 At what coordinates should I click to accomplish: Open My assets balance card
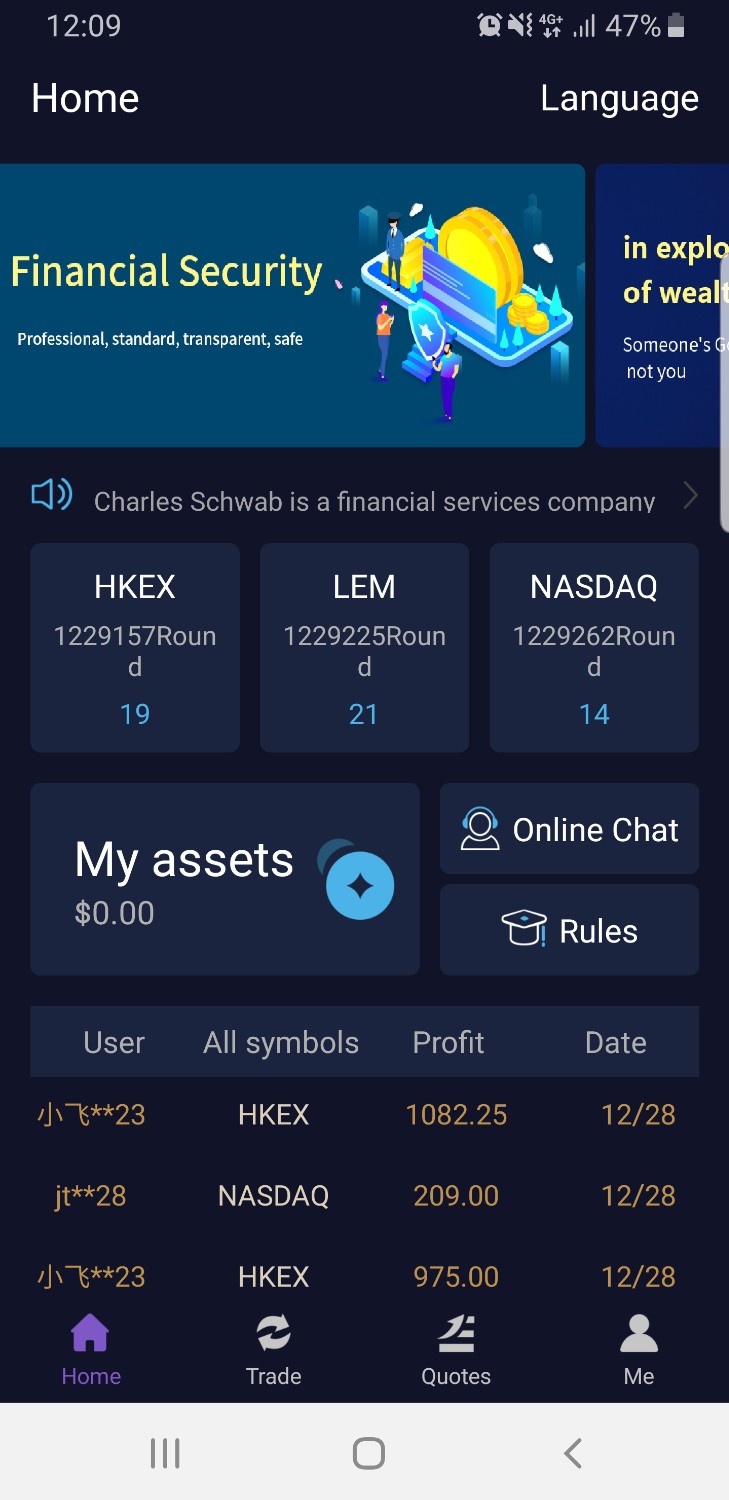(225, 879)
